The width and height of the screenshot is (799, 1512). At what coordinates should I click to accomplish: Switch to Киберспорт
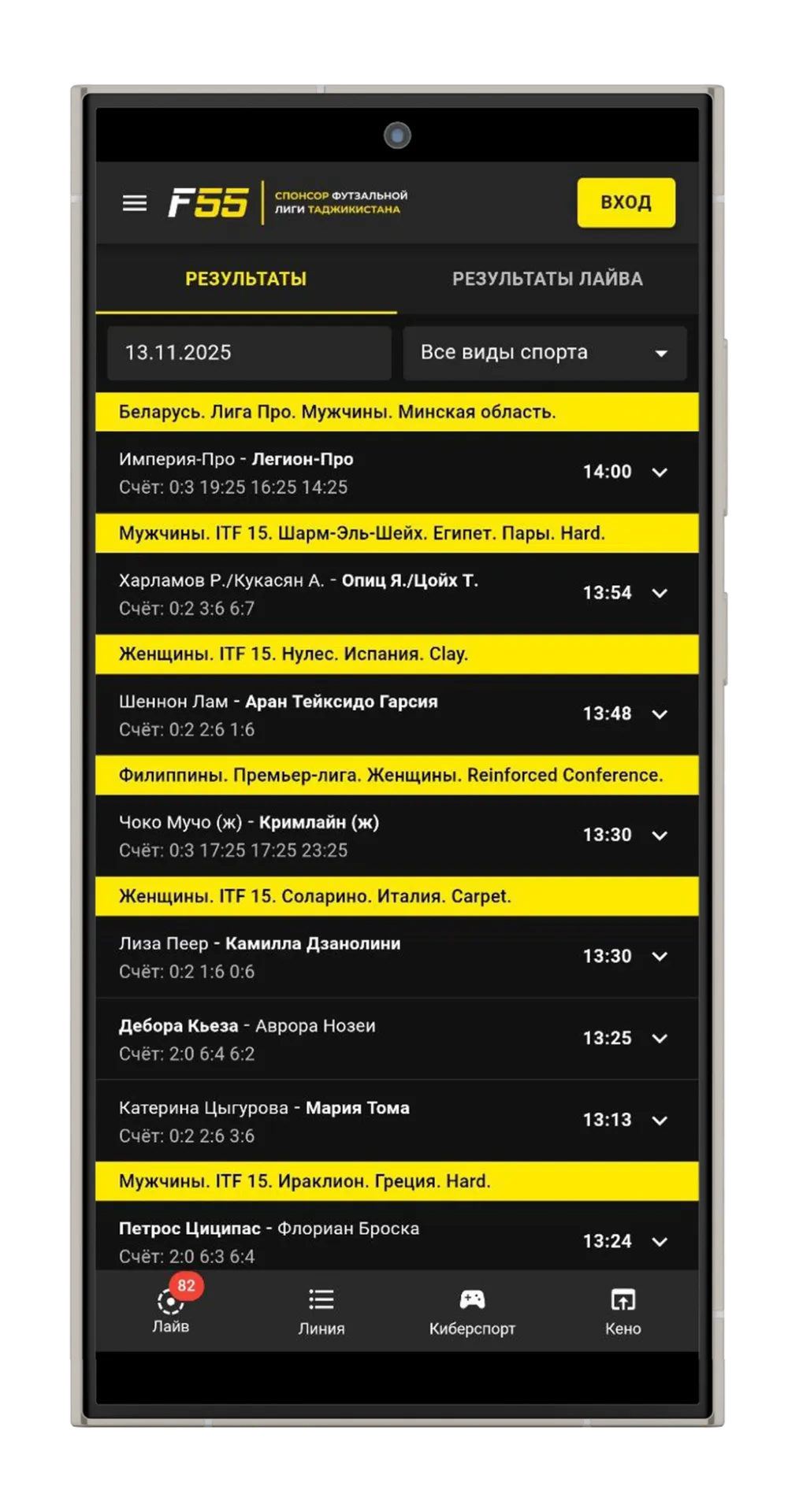click(x=472, y=1312)
